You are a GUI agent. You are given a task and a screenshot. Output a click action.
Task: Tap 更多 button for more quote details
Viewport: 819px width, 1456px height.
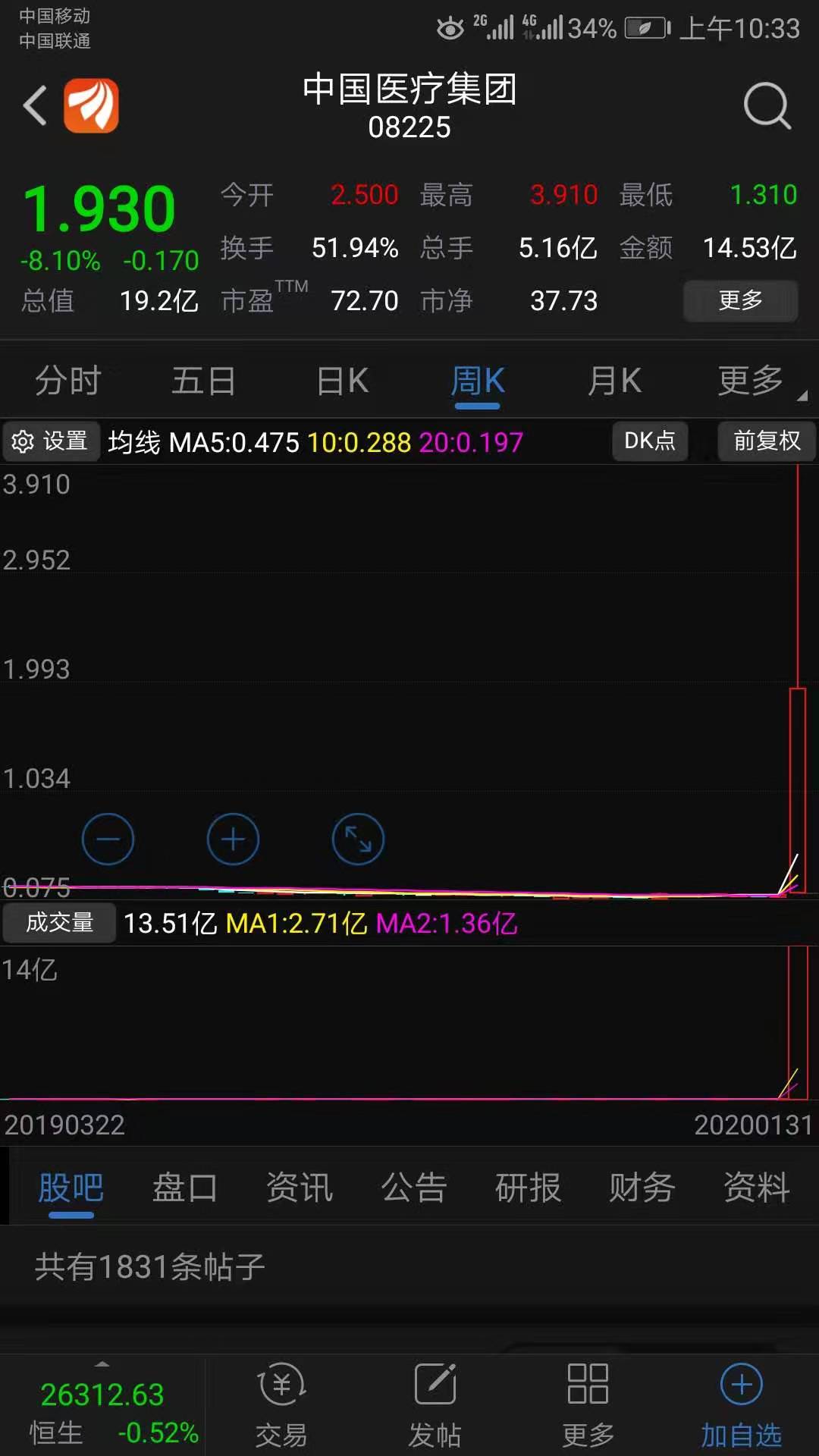click(740, 300)
